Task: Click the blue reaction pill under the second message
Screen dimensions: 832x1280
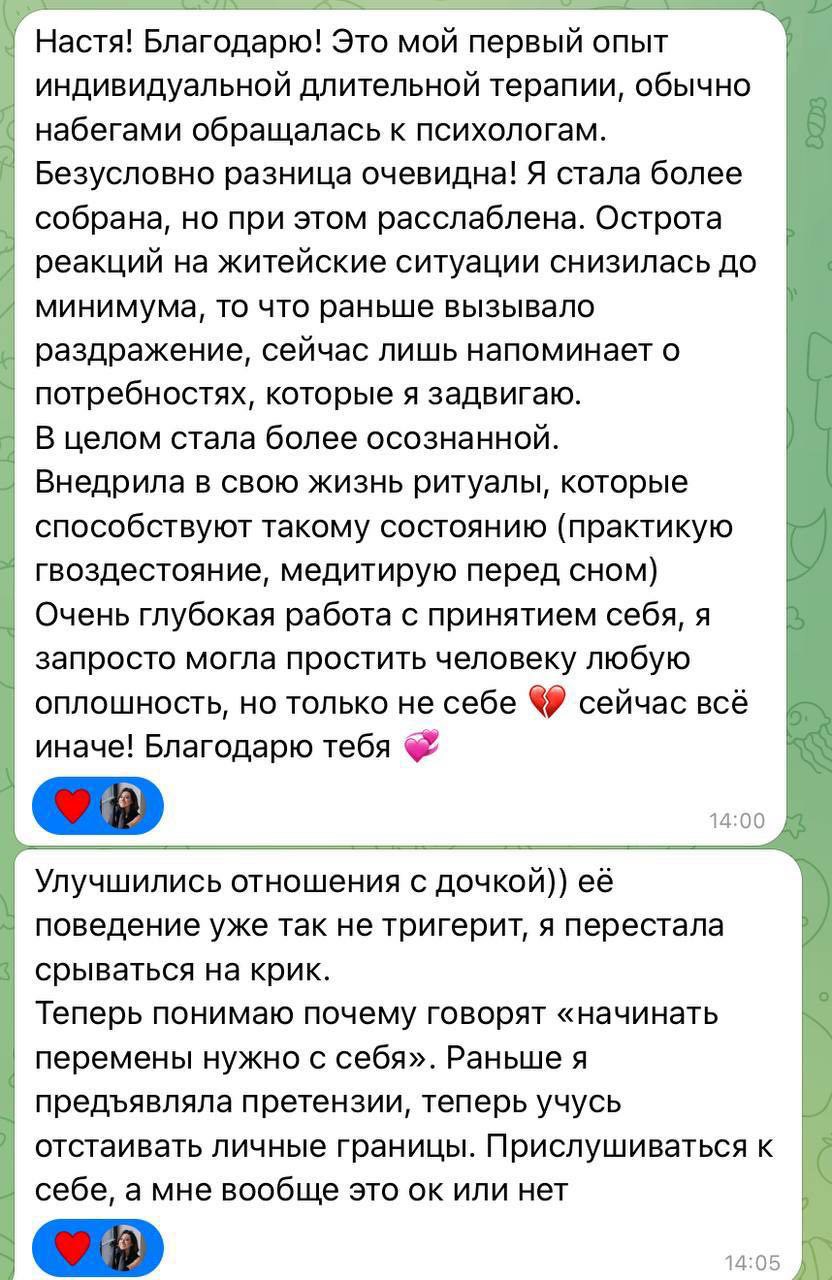Action: click(97, 1247)
